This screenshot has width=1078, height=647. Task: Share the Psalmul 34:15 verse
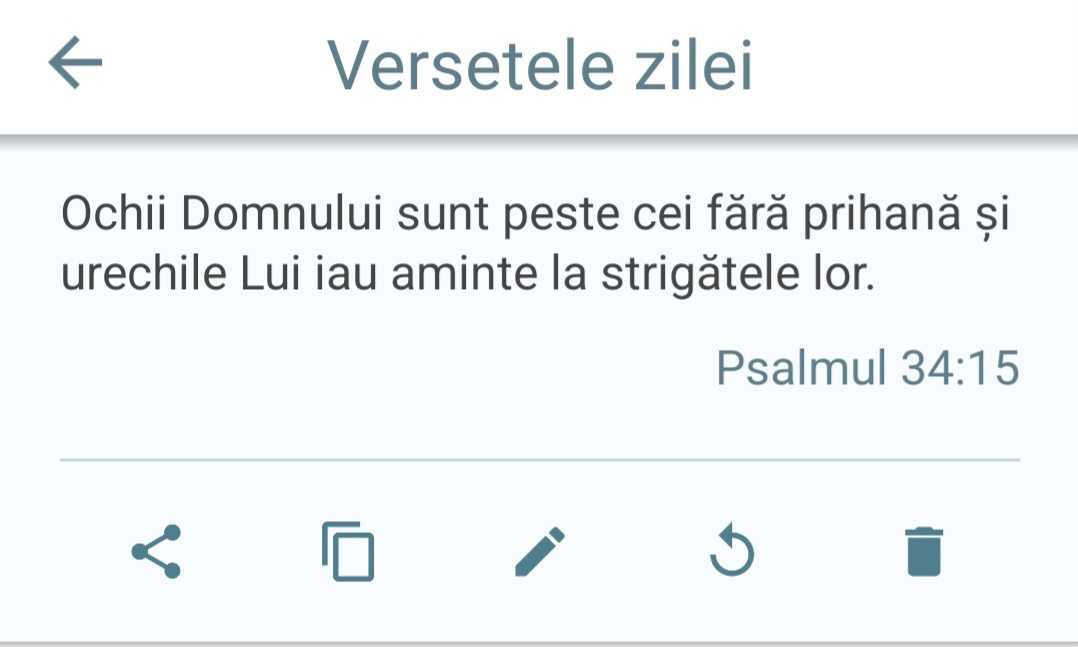point(157,552)
